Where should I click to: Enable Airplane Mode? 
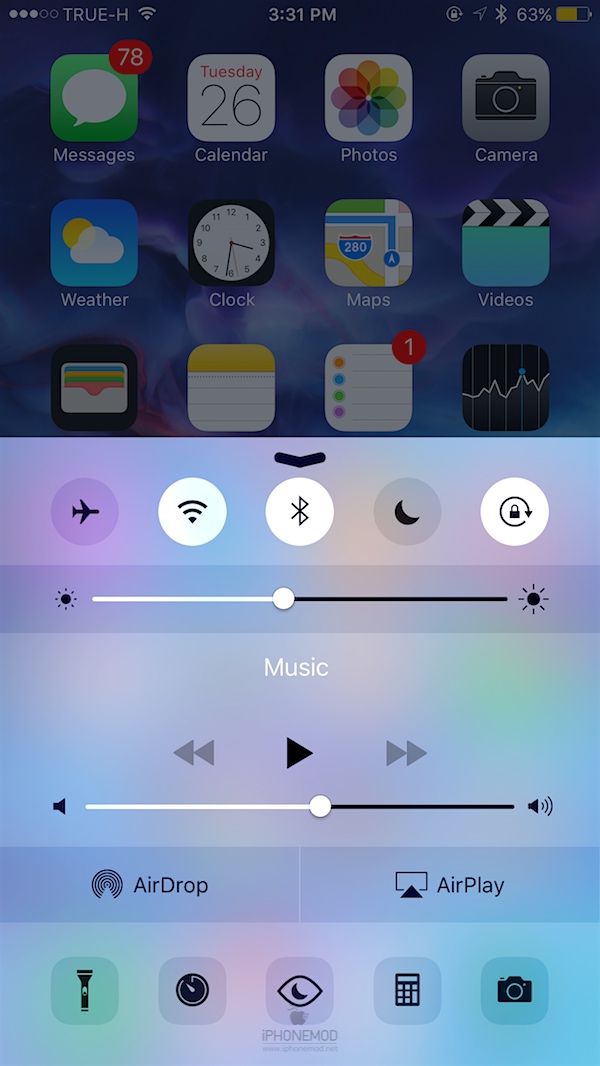tap(85, 512)
